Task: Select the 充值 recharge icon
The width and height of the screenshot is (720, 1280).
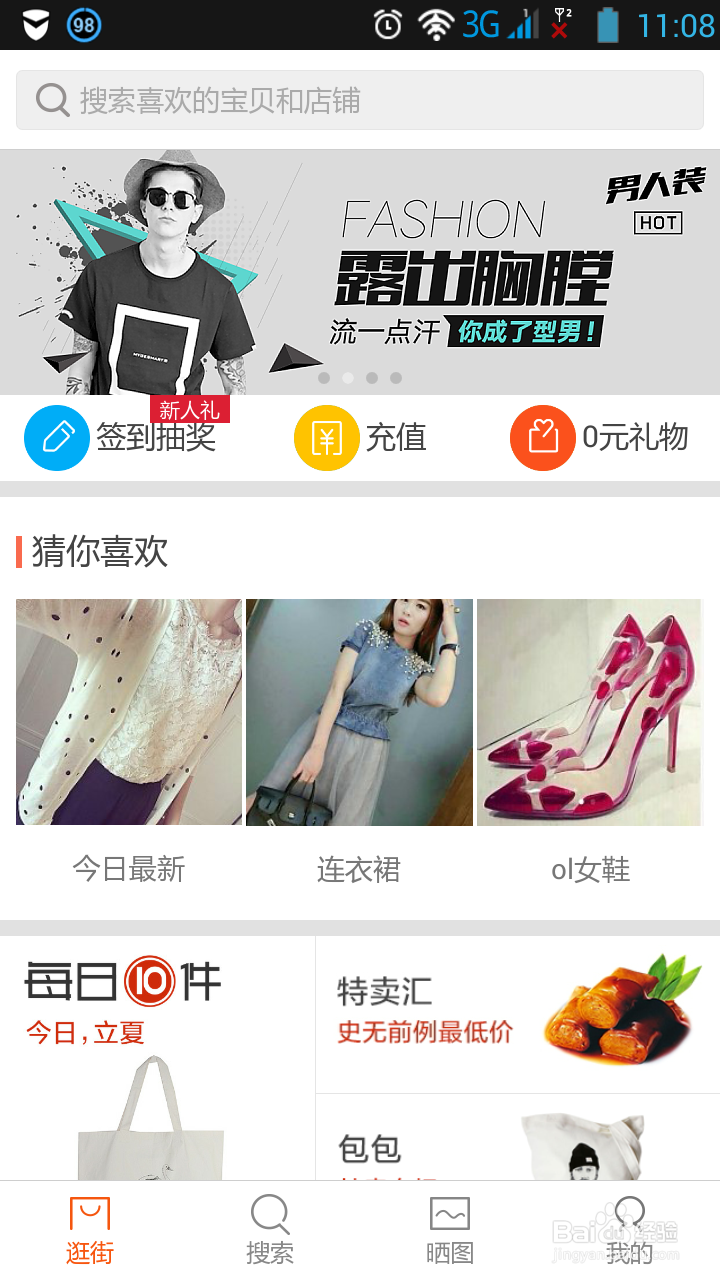Action: (325, 437)
